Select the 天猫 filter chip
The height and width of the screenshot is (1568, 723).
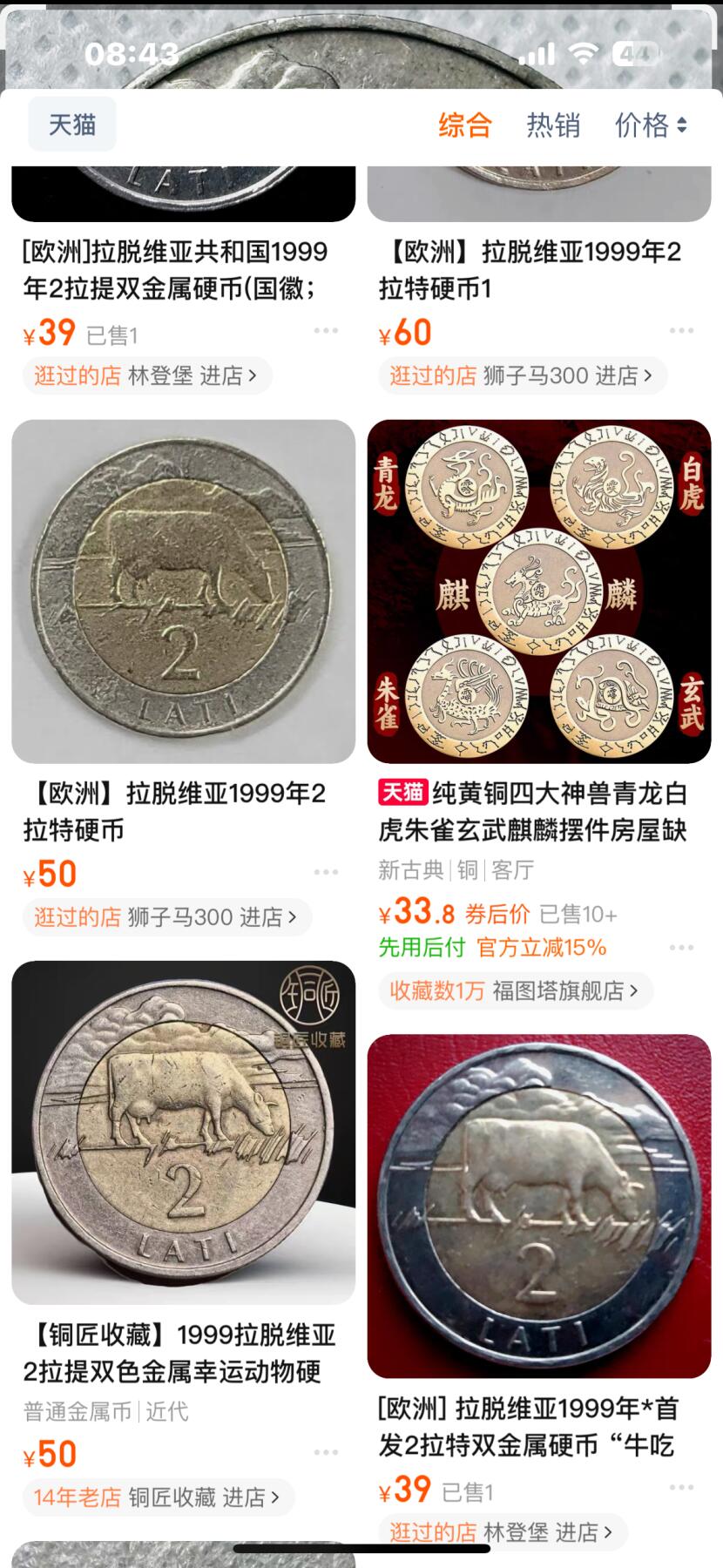tap(71, 125)
